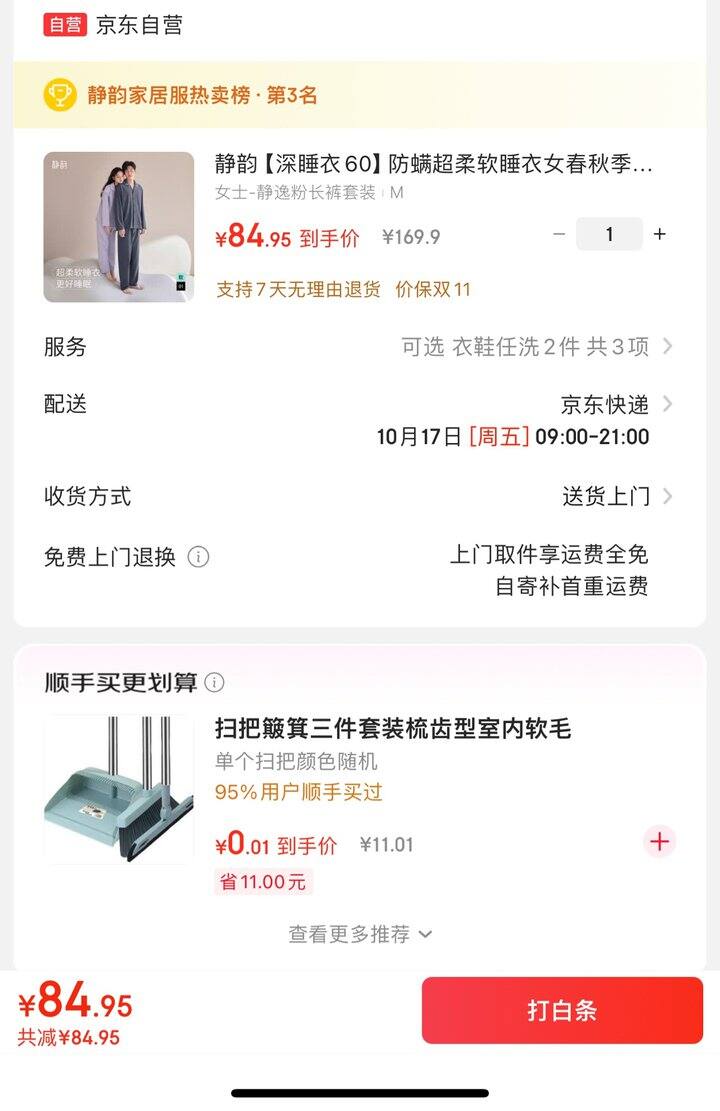Viewport: 720px width, 1111px height.
Task: Open the 静韵家居服热卖榜 ranking banner
Action: [360, 95]
